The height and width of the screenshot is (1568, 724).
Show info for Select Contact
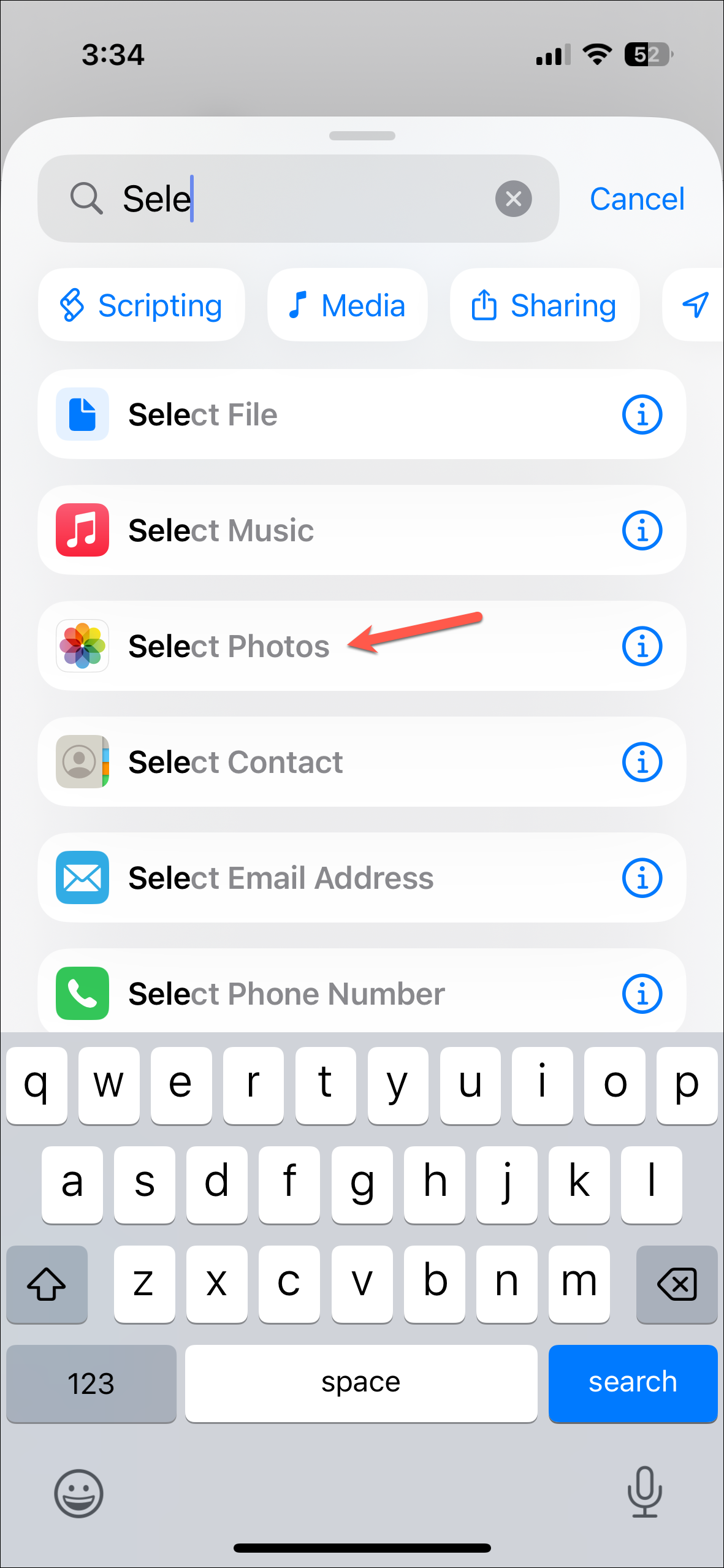pyautogui.click(x=642, y=762)
